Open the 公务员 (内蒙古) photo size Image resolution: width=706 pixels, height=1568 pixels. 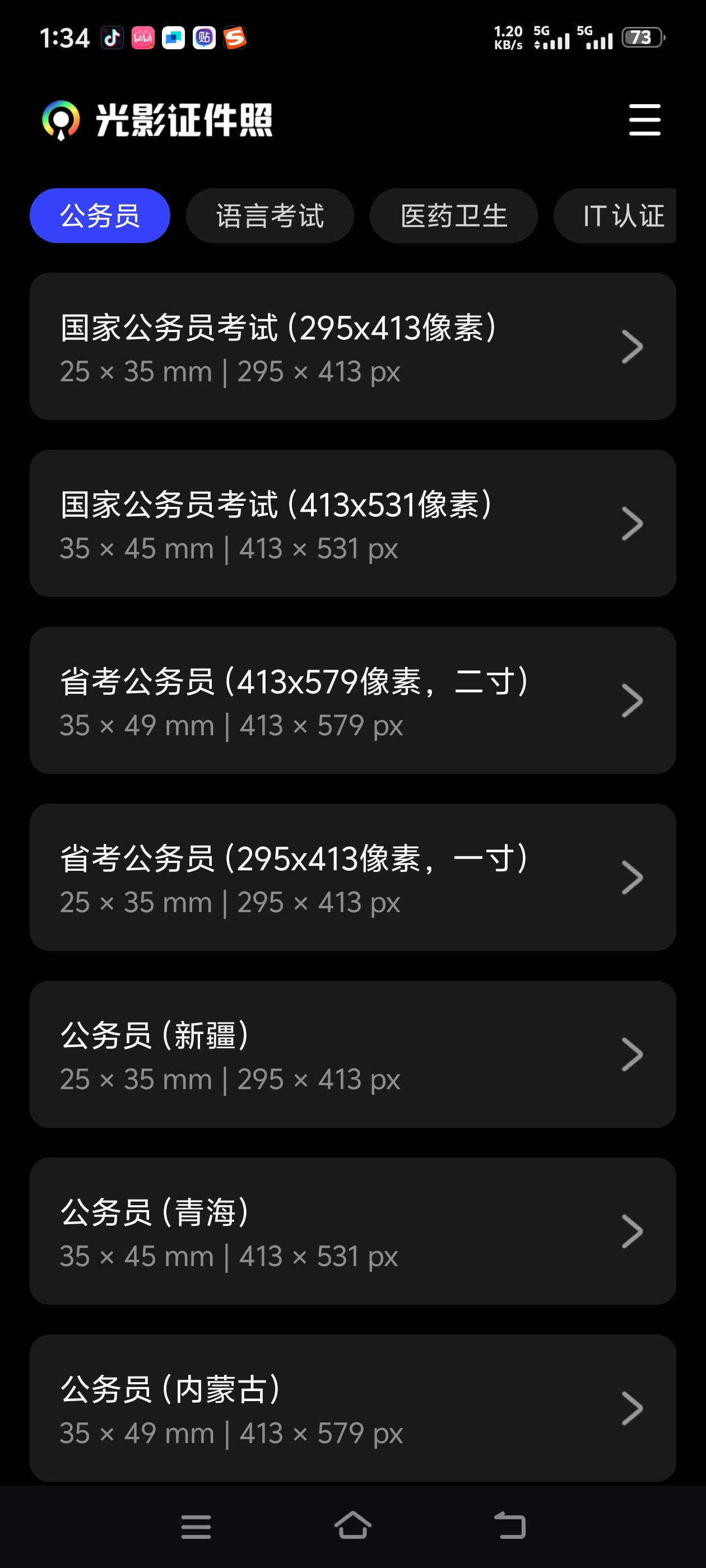pos(352,1408)
